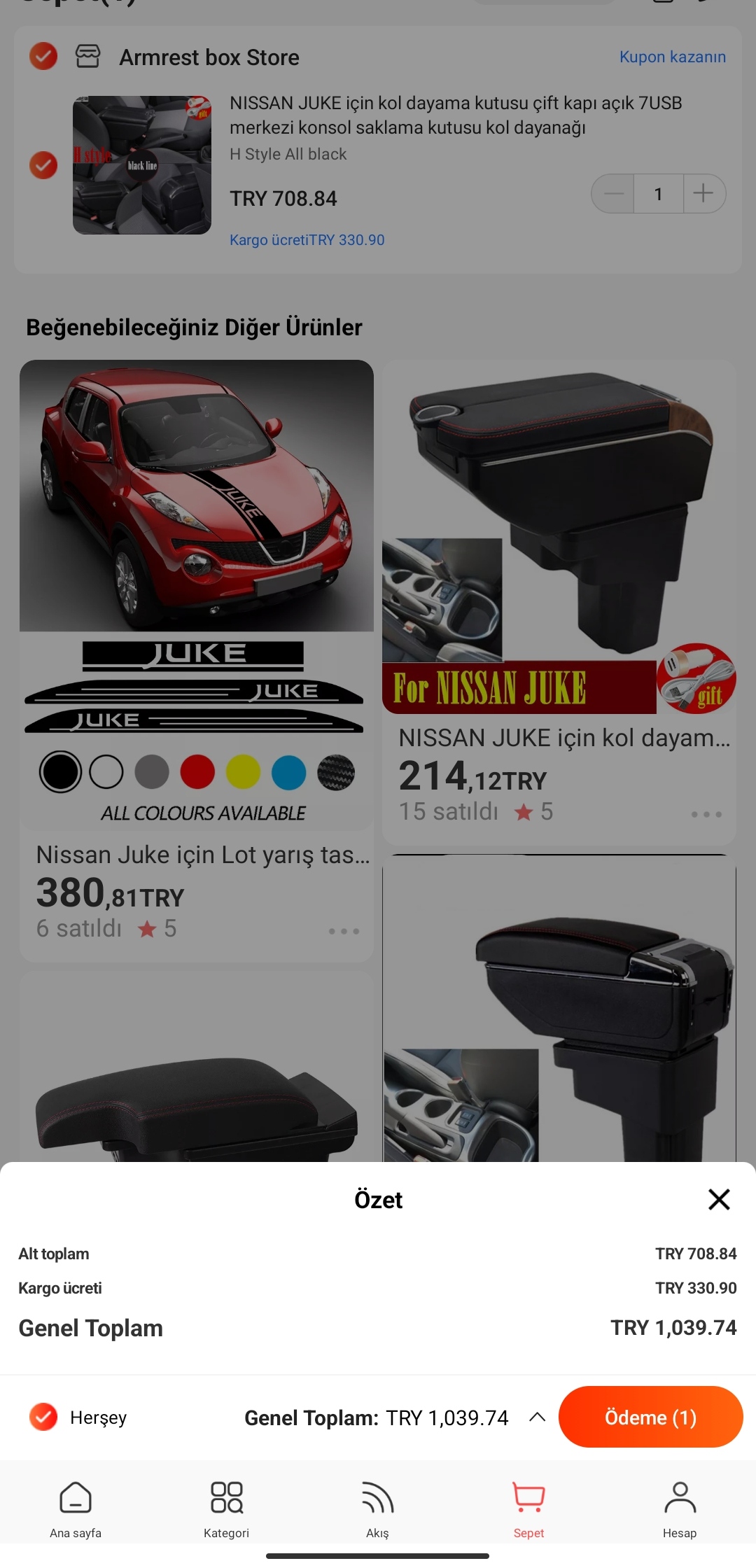This screenshot has height=1568, width=756.
Task: Go to the Ana sayfa tab
Action: click(x=76, y=1508)
